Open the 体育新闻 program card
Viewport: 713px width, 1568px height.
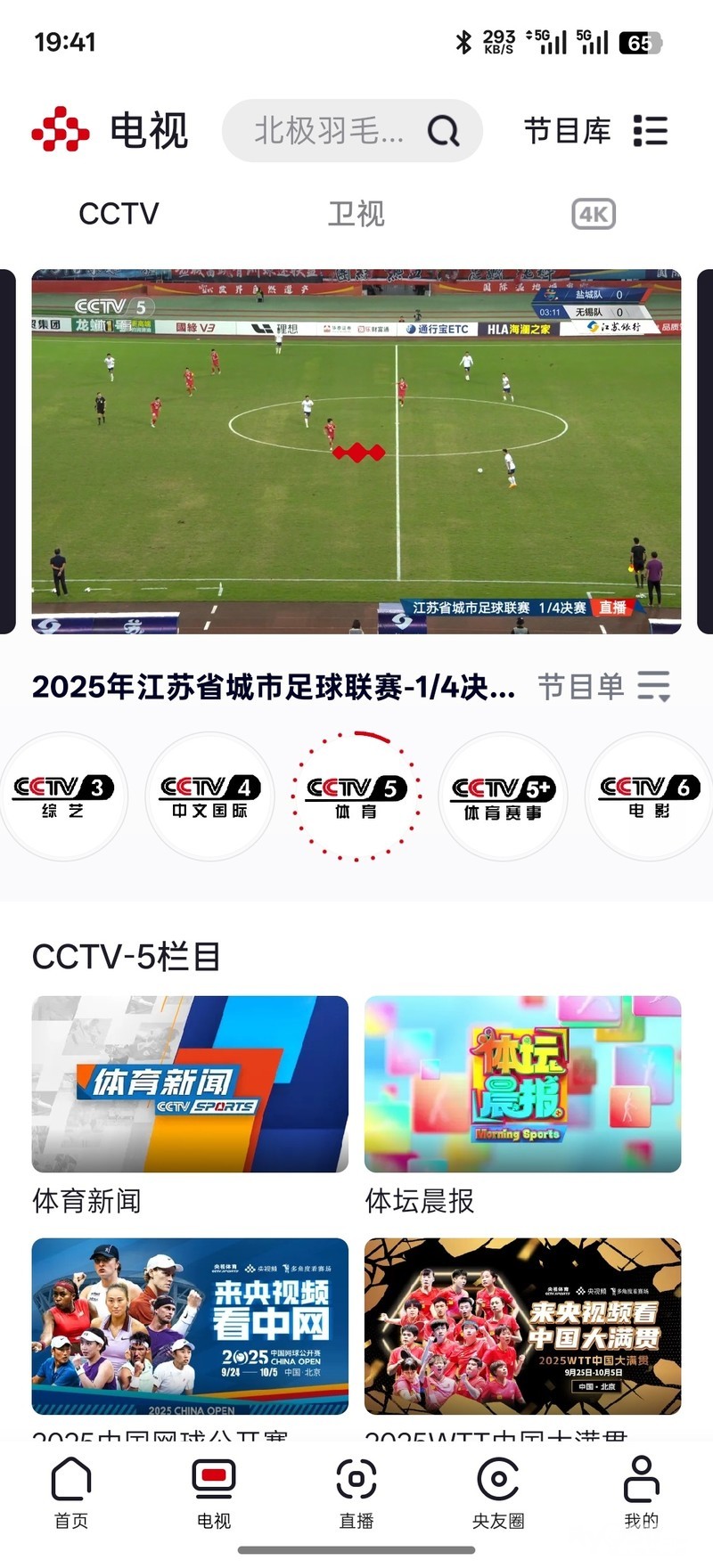(x=190, y=1084)
